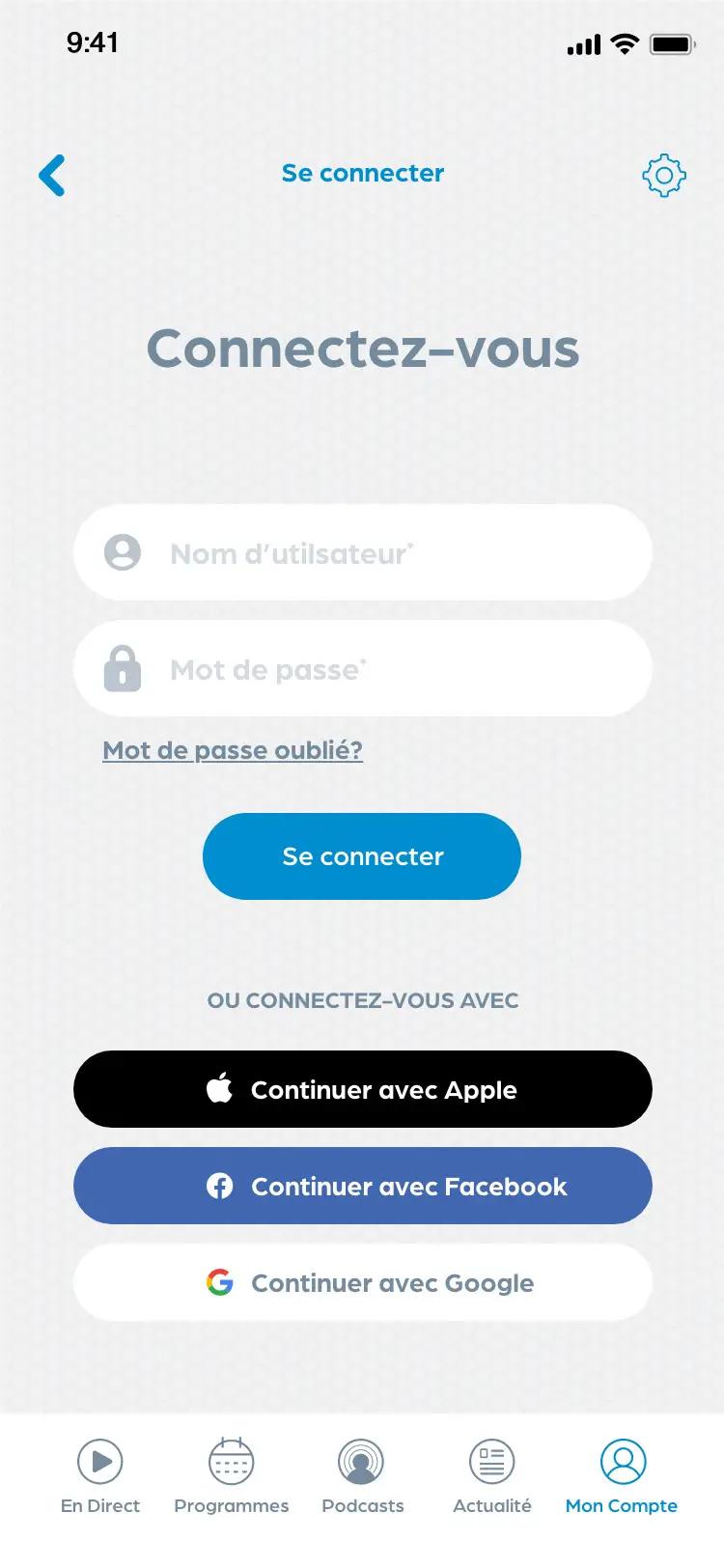The width and height of the screenshot is (724, 1568).
Task: Choose Continuer avec Facebook
Action: [363, 1186]
